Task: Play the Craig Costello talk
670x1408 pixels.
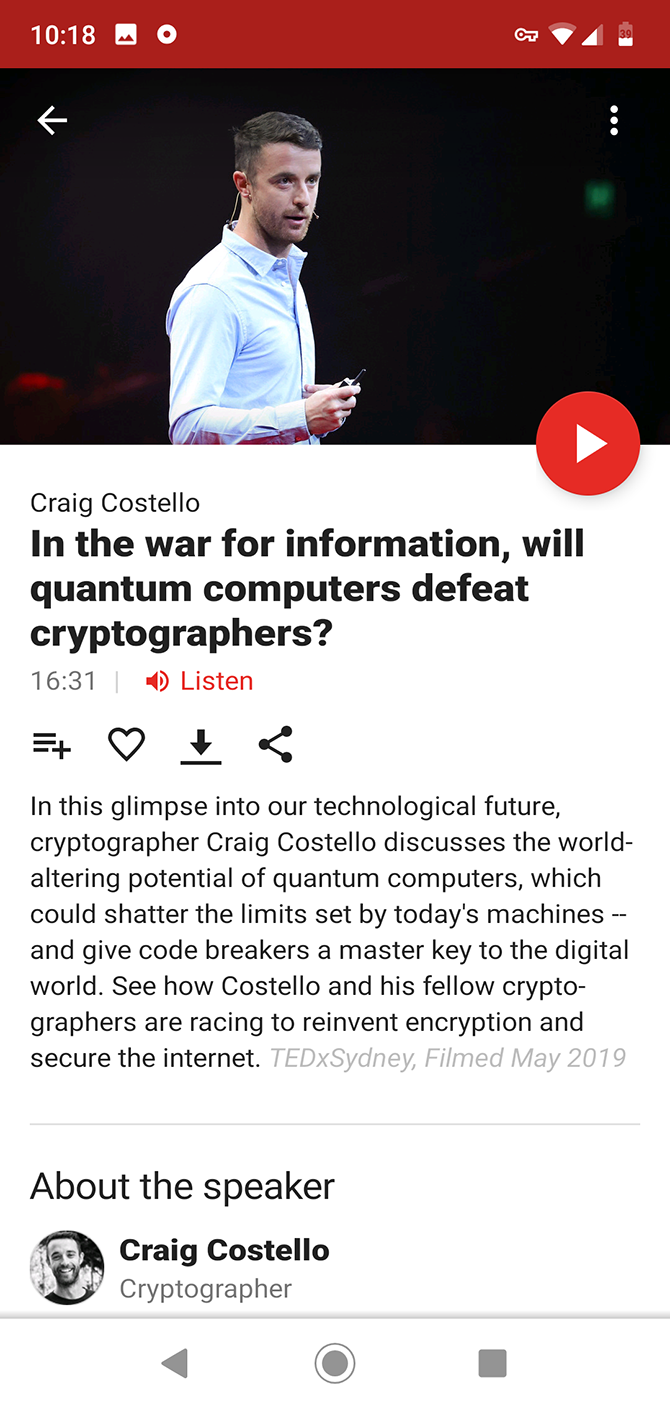Action: click(588, 444)
